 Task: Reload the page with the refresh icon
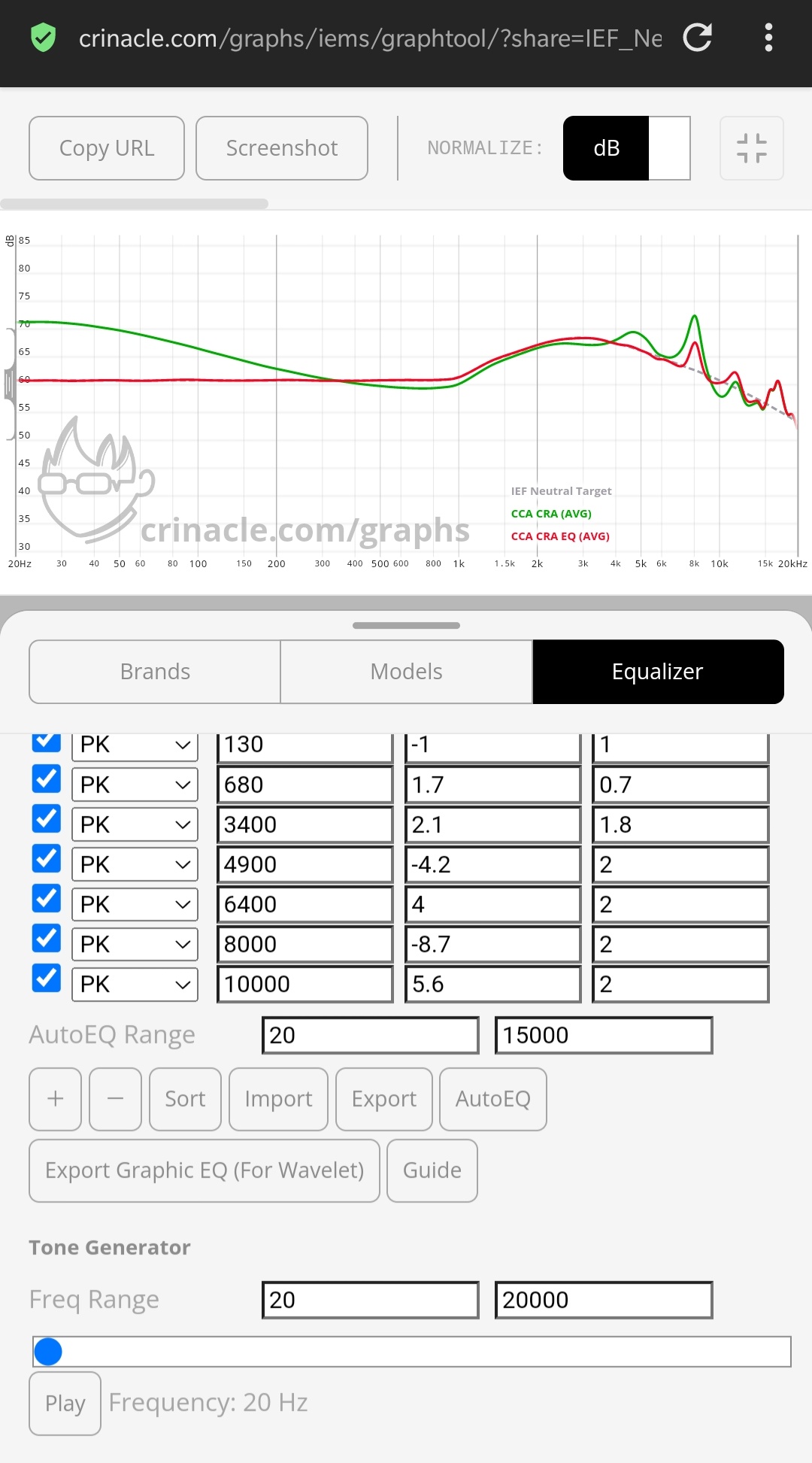click(x=697, y=38)
